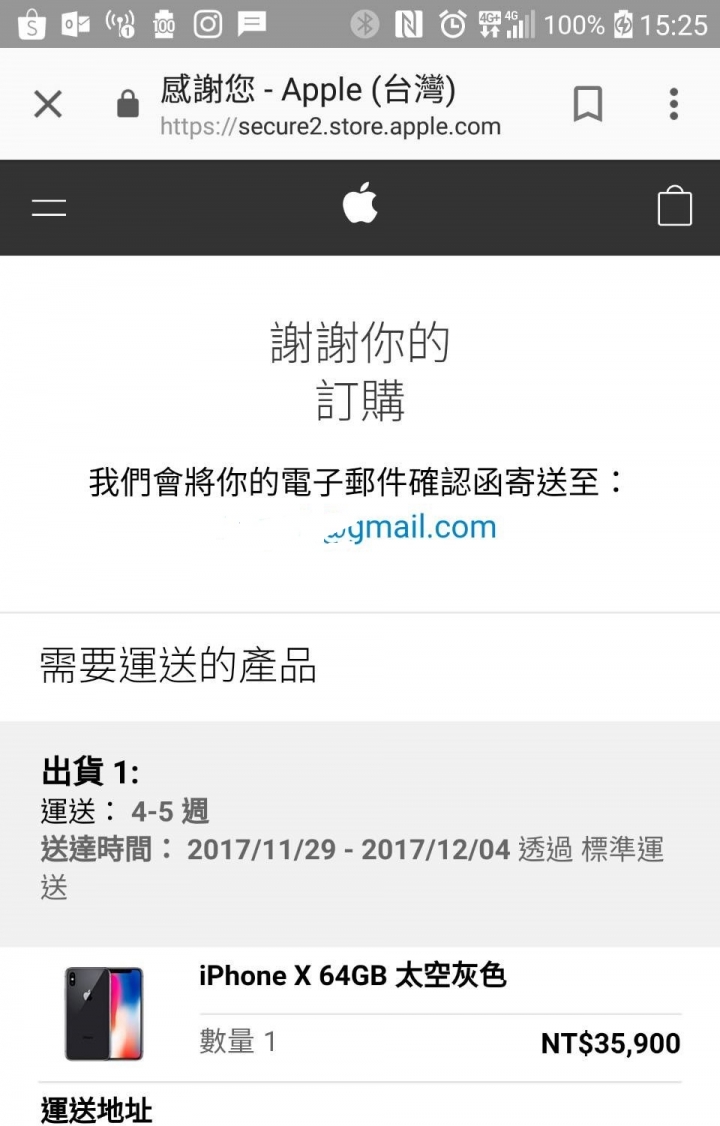
Task: Open the iPhone X product image
Action: 104,1013
